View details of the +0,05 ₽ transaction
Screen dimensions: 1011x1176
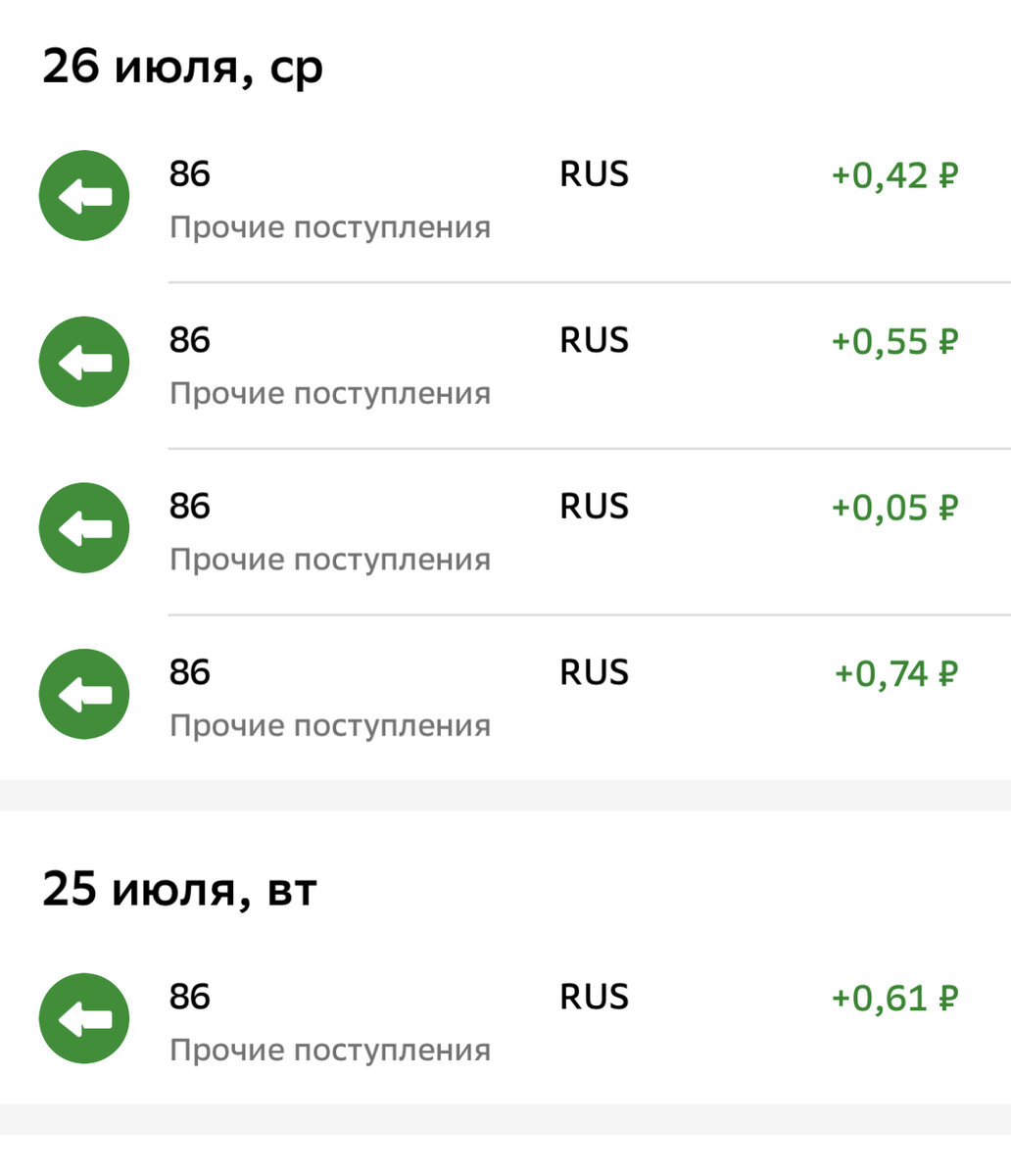click(x=505, y=531)
